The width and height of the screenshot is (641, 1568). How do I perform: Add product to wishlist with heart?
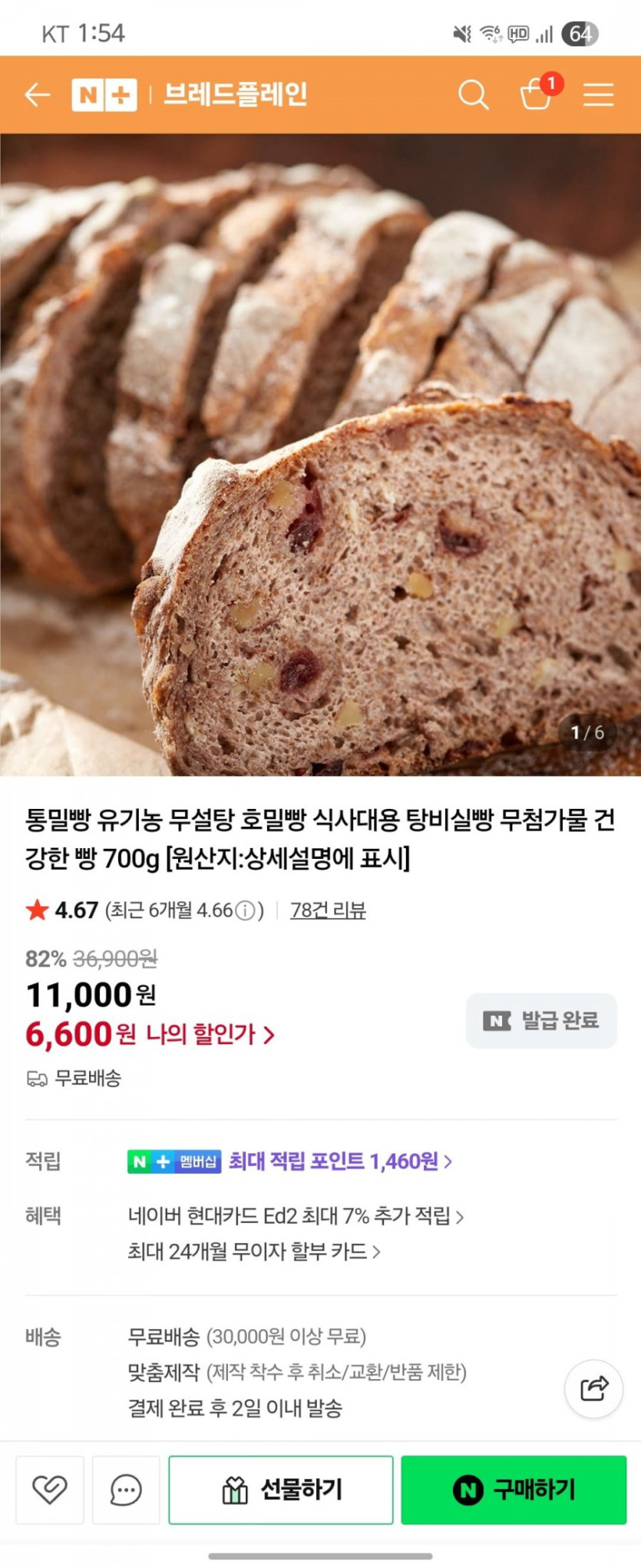(x=50, y=1490)
